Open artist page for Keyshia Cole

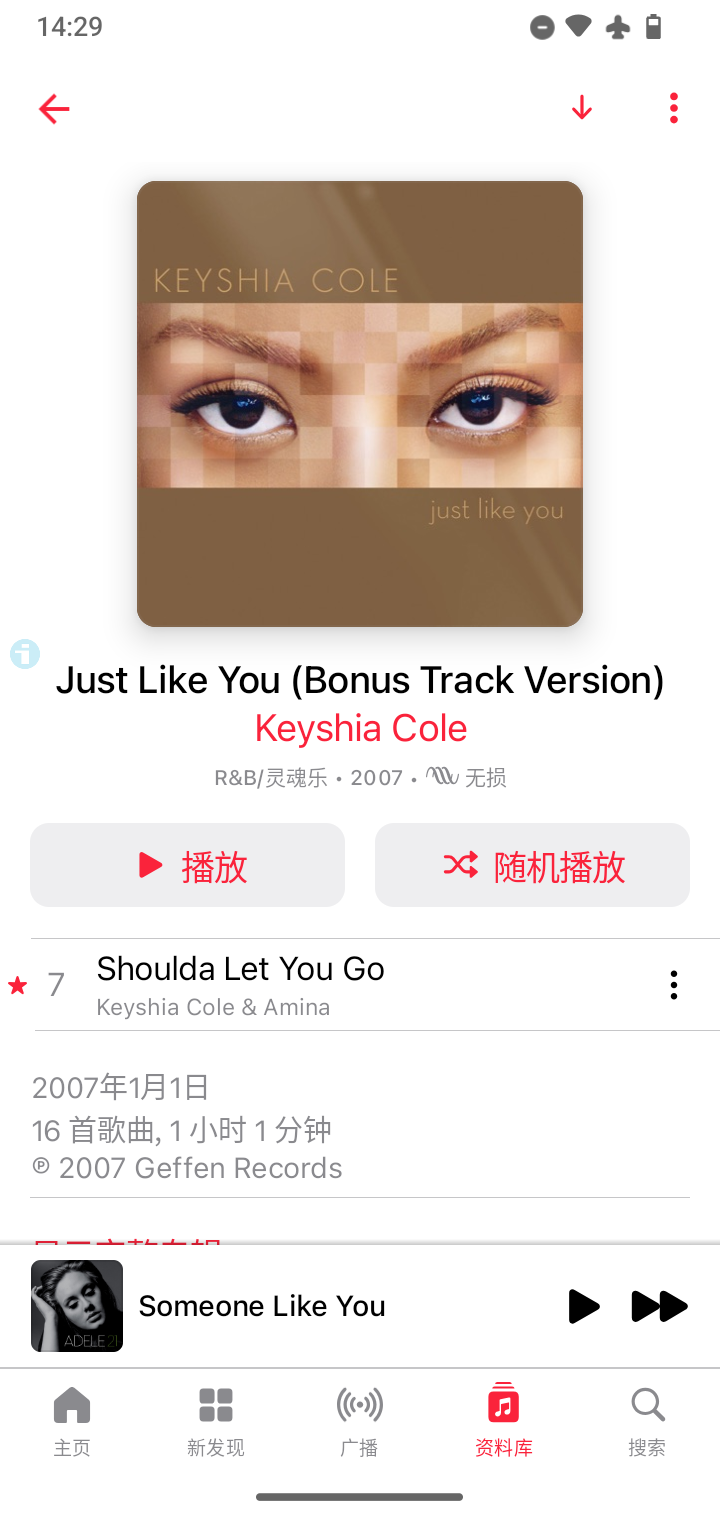point(361,728)
